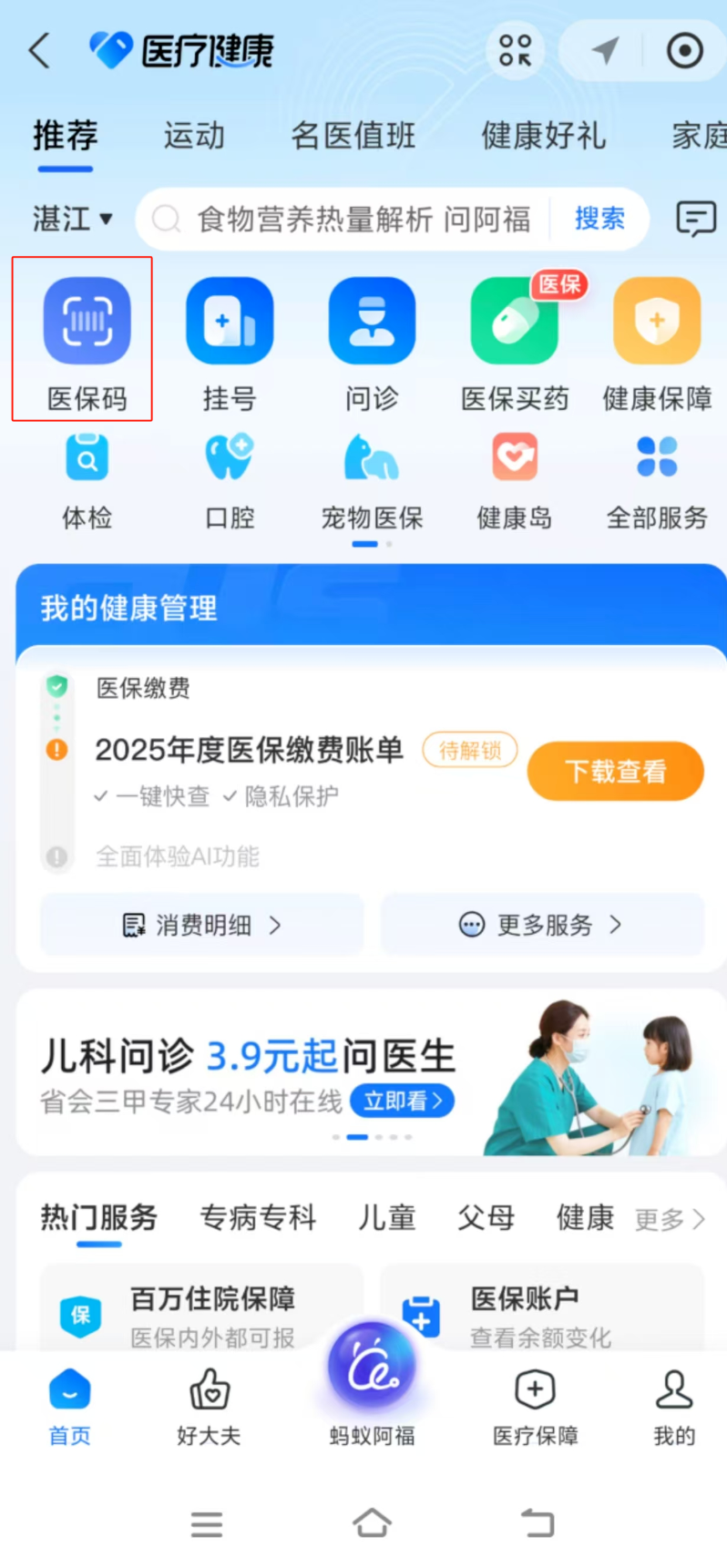Go back using the top-left arrow
The image size is (727, 1568).
tap(40, 51)
